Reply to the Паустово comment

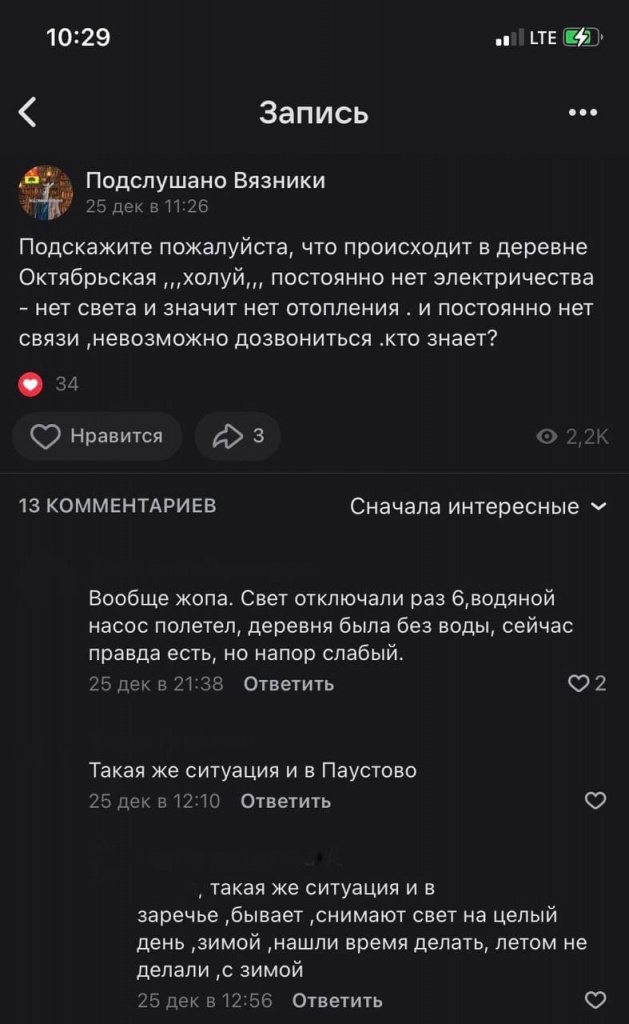pyautogui.click(x=285, y=801)
